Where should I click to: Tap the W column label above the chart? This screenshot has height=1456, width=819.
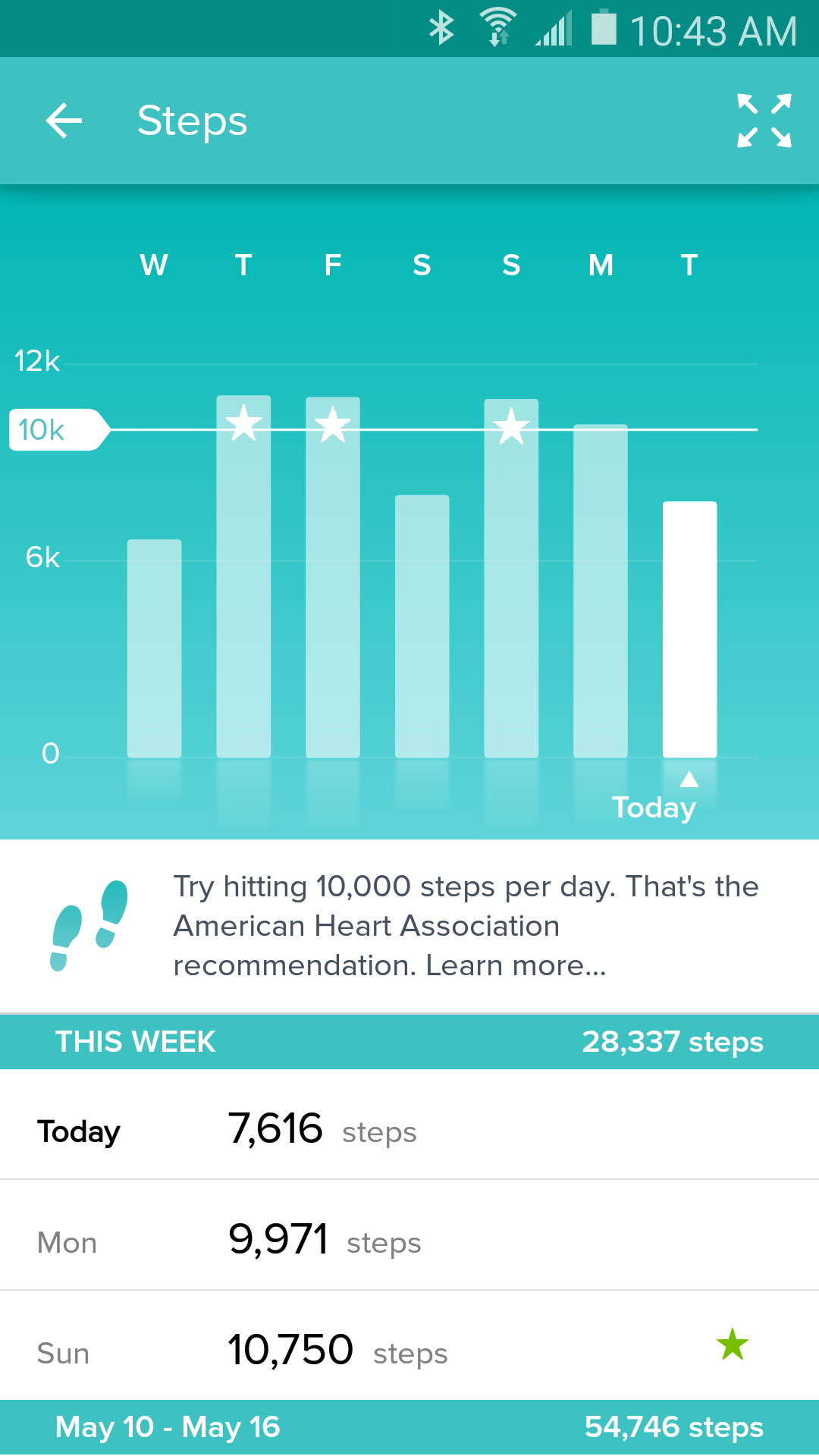[154, 265]
